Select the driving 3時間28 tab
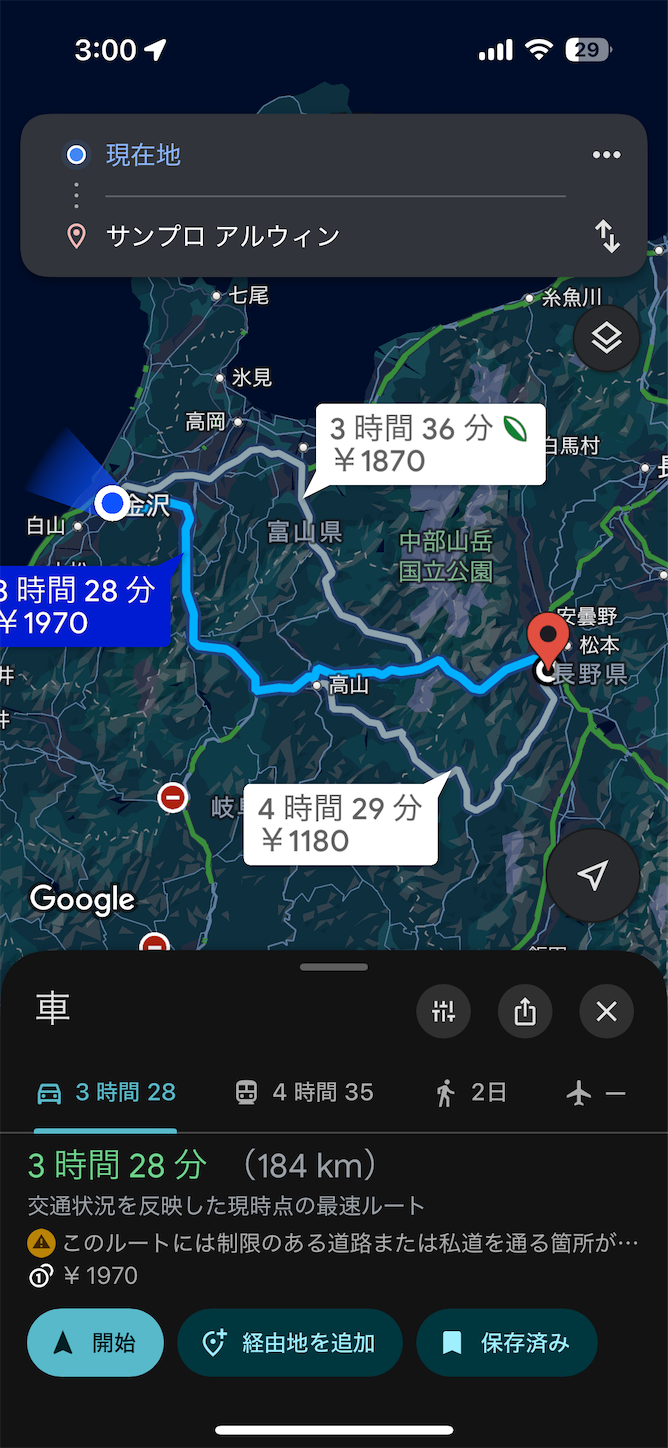The height and width of the screenshot is (1448, 668). click(x=106, y=1093)
